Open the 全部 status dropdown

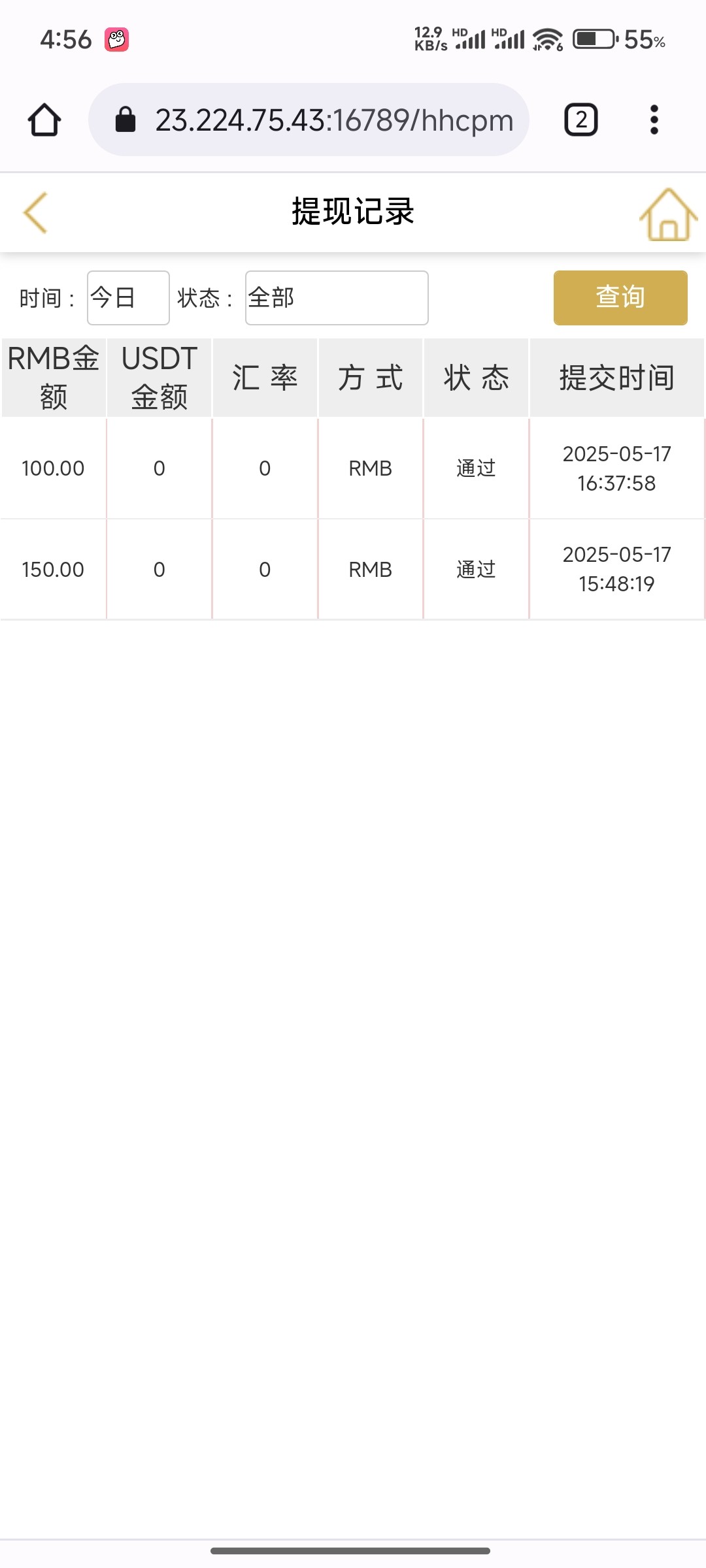[x=337, y=298]
